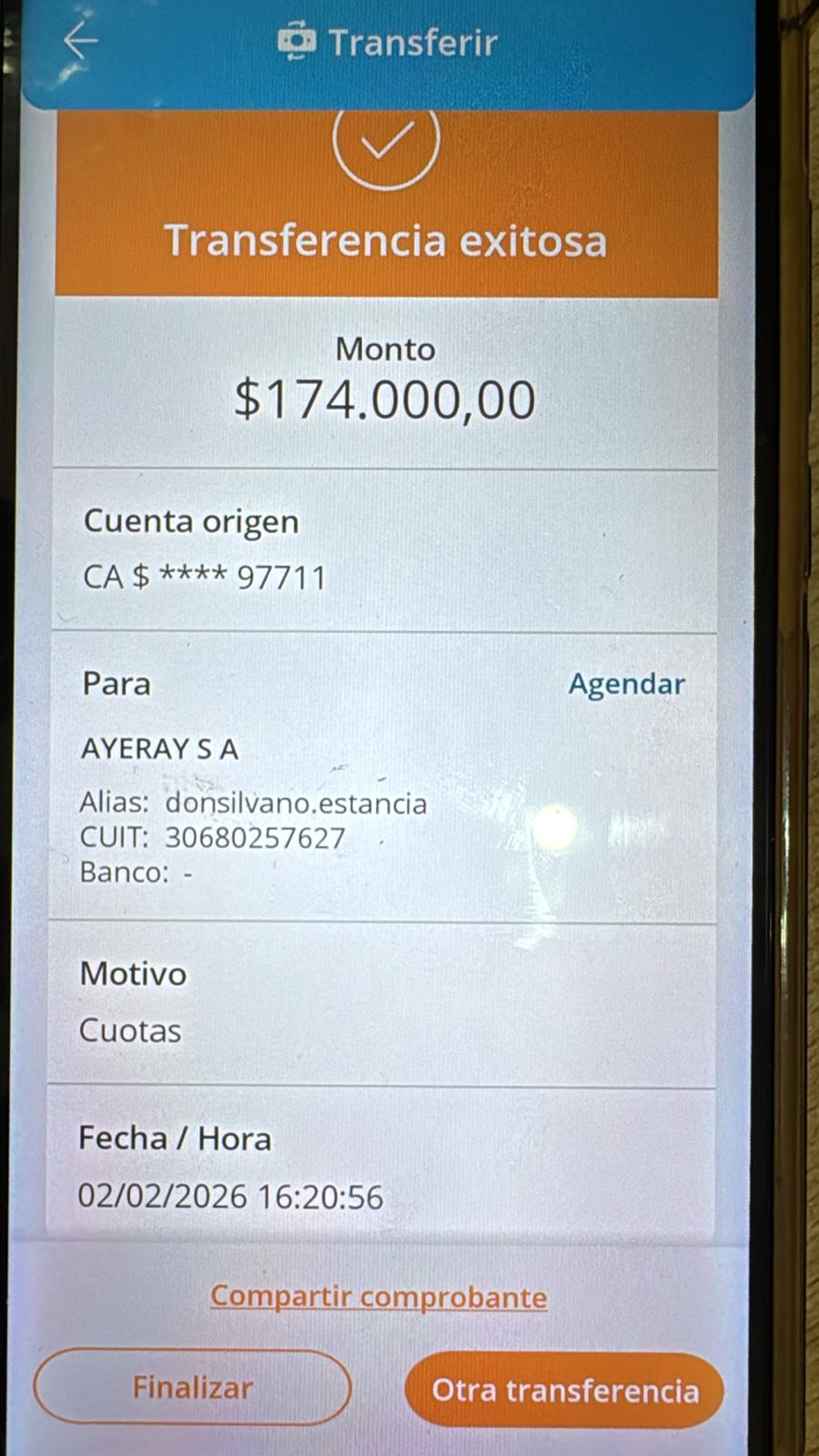Tap the Finalizar button

(192, 1388)
